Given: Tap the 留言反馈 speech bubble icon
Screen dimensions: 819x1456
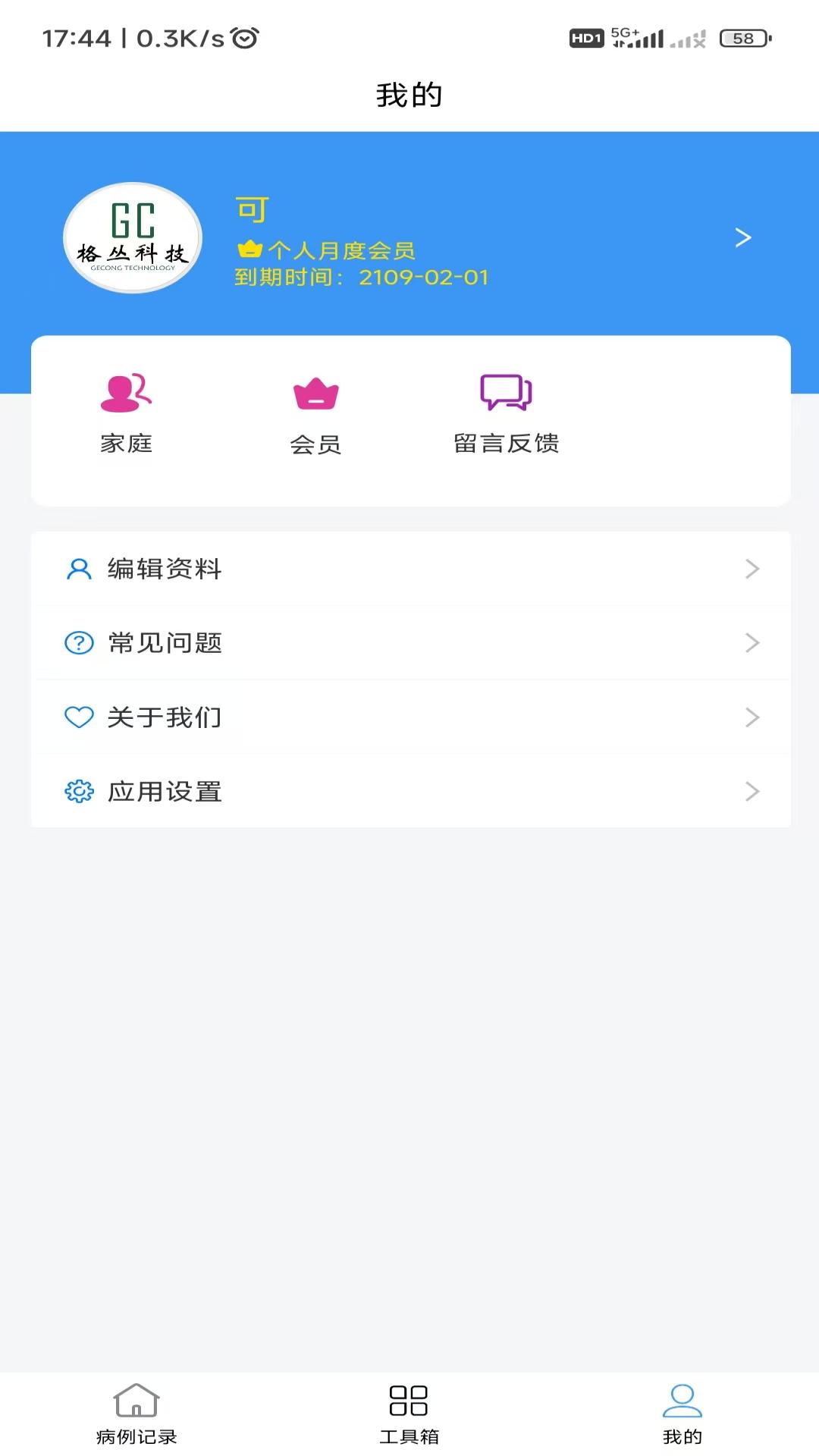Looking at the screenshot, I should pos(505,391).
